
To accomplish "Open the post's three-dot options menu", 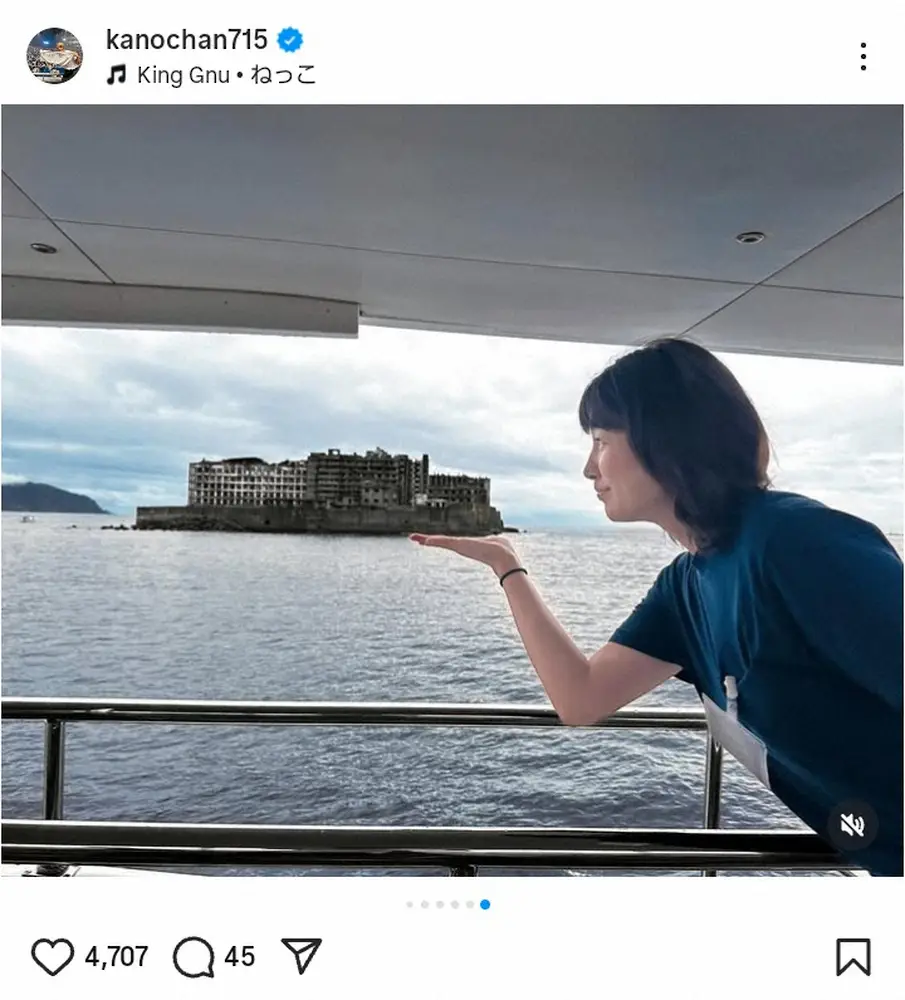I will tap(862, 57).
